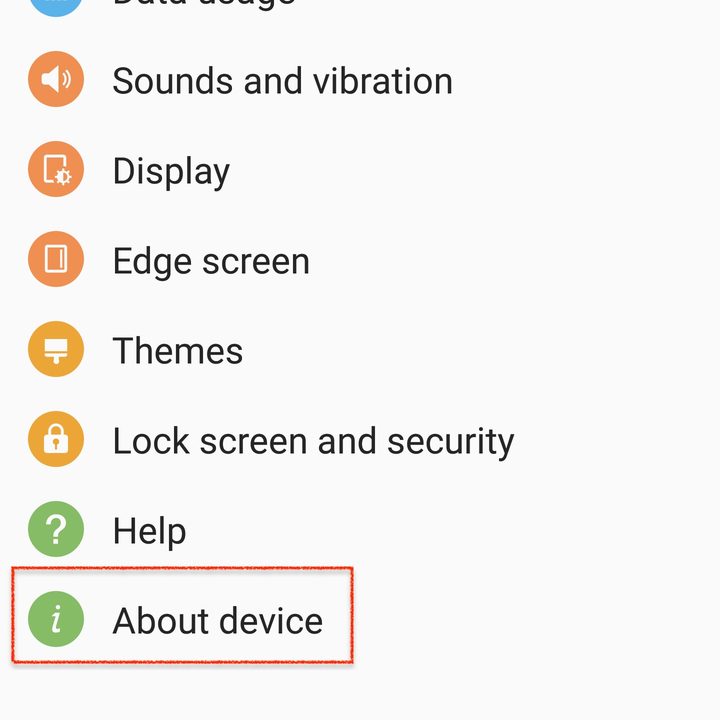This screenshot has width=720, height=720.
Task: Go to Edge screen settings
Action: coord(210,261)
